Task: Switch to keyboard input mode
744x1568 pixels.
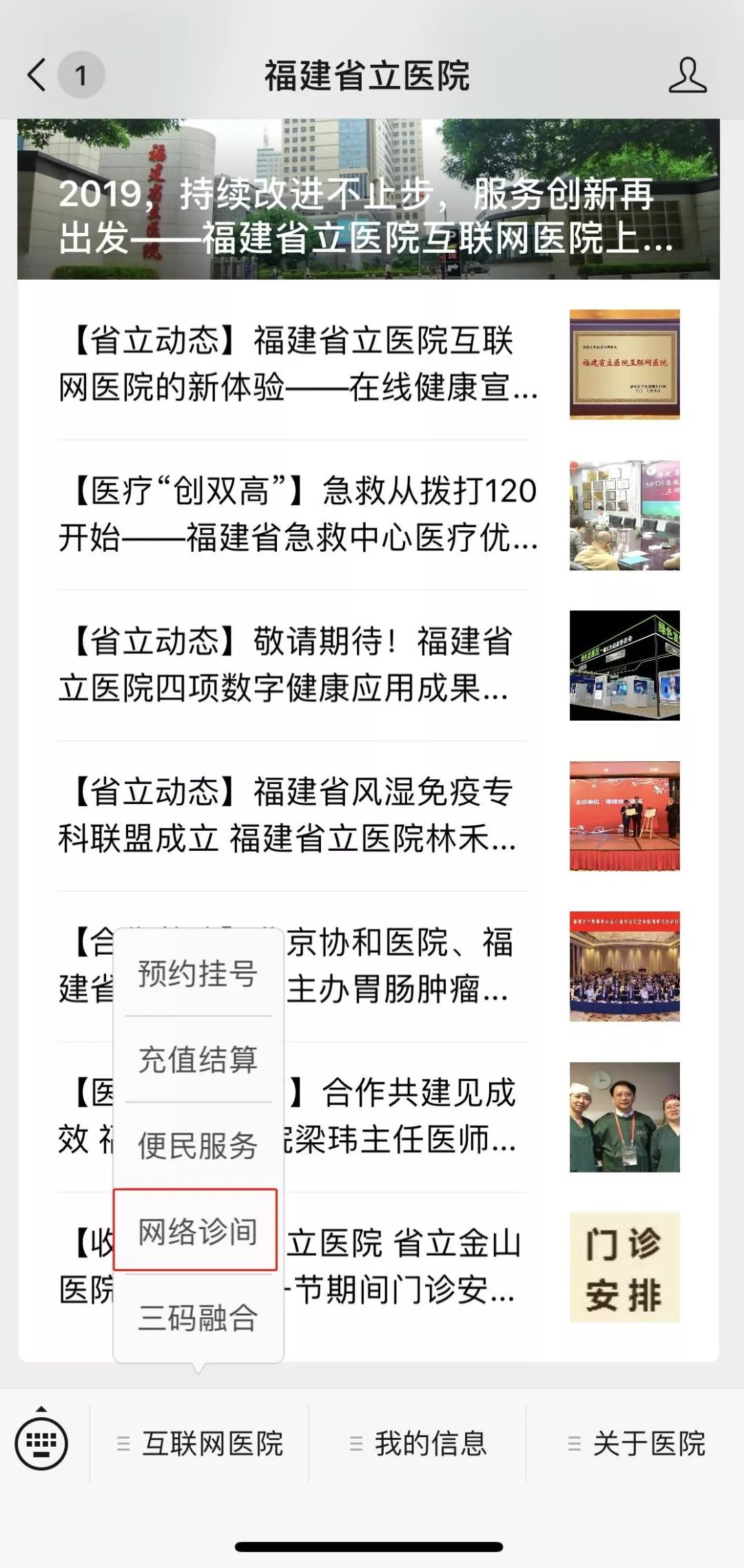Action: [x=41, y=1443]
